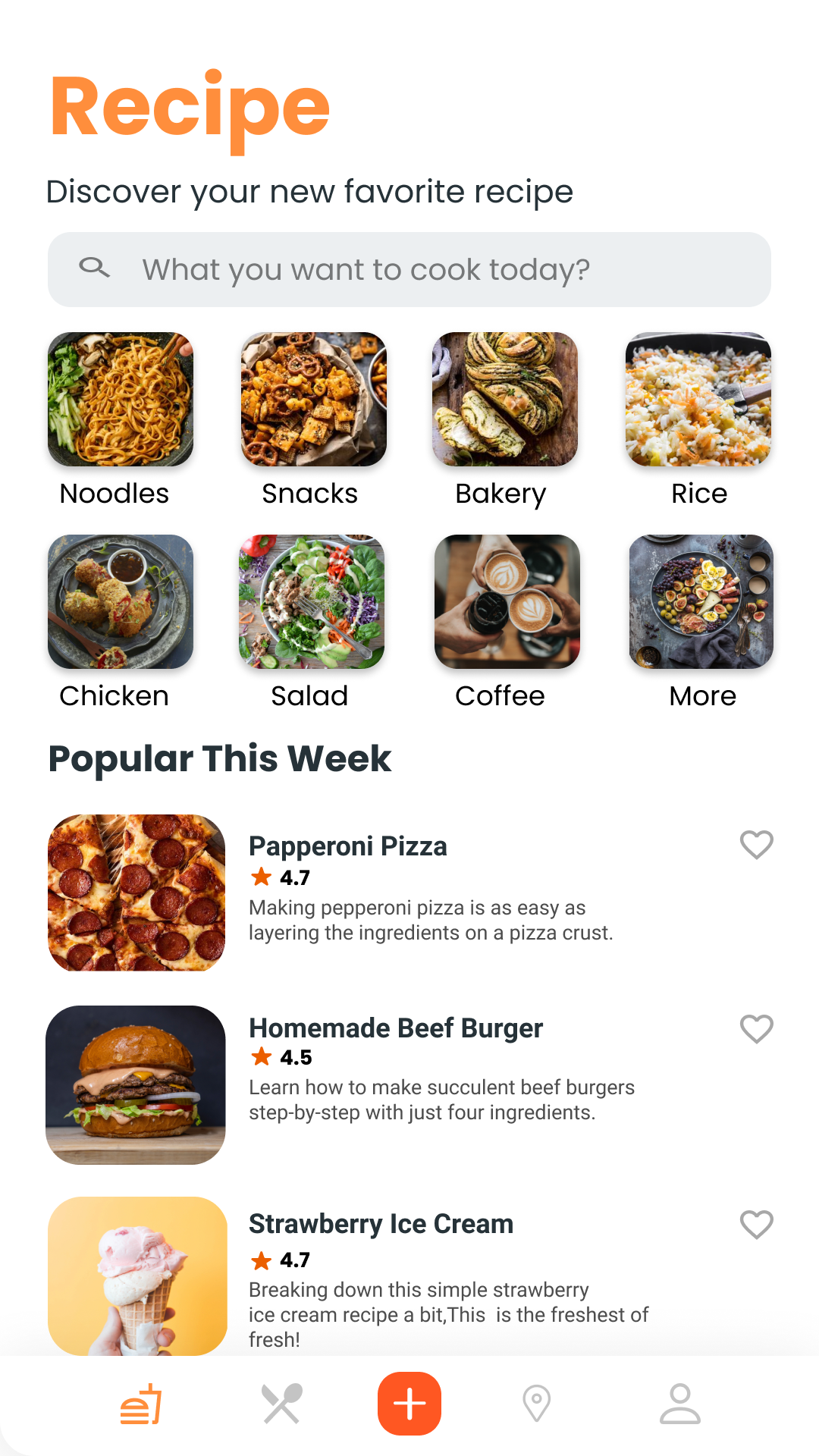Add a new recipe with plus button

tap(409, 1404)
